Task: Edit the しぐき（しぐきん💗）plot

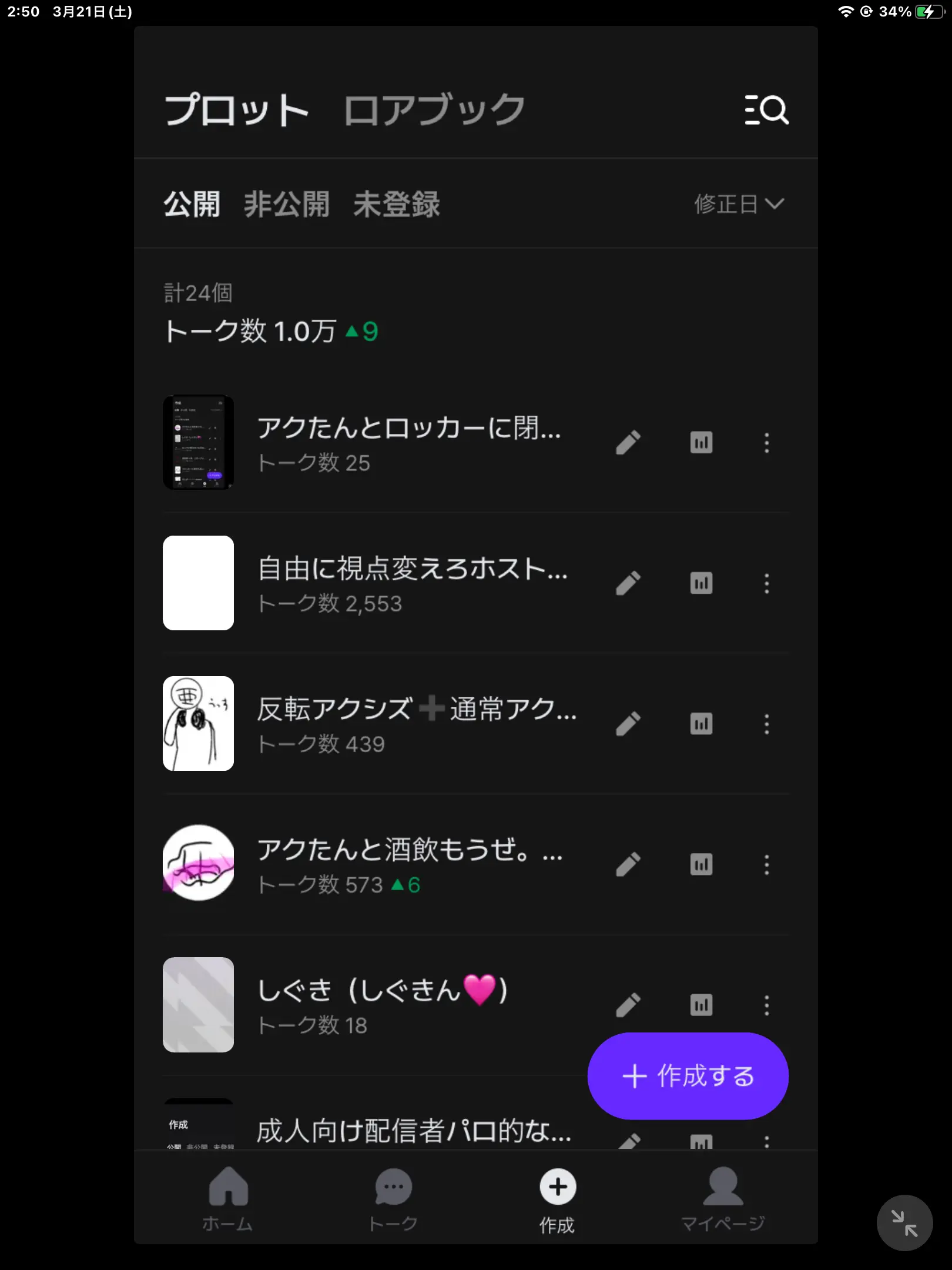Action: [x=628, y=1005]
